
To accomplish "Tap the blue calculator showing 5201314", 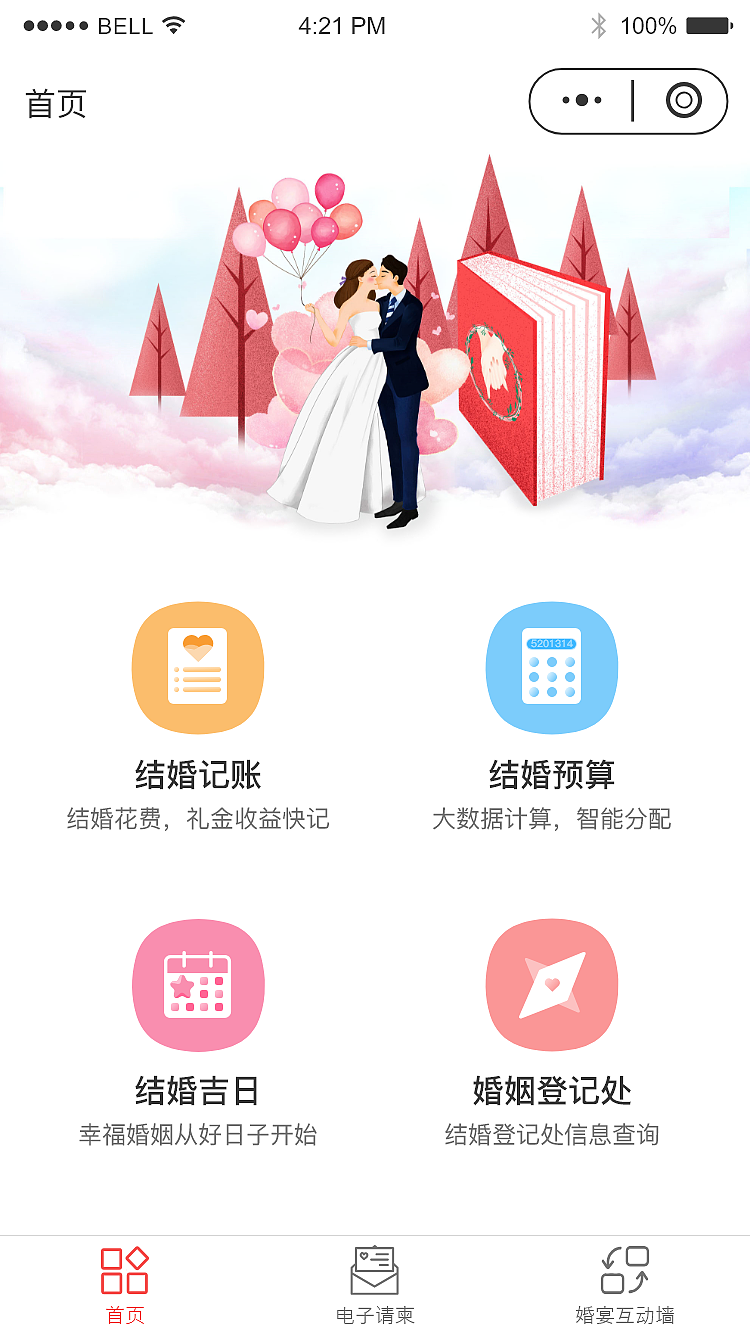I will pyautogui.click(x=551, y=667).
